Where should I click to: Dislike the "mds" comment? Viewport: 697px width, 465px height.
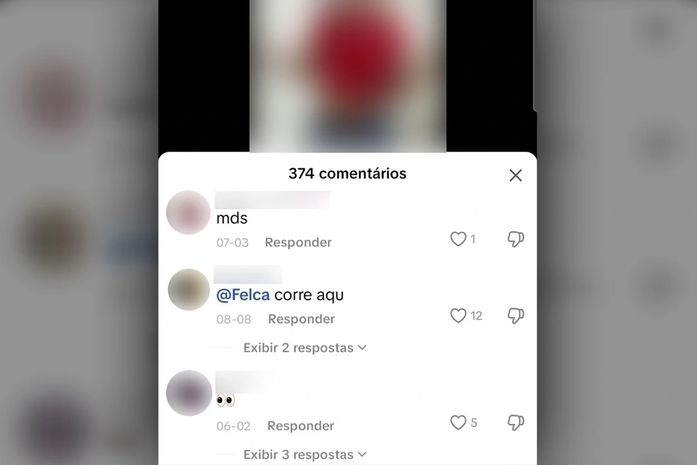point(515,239)
